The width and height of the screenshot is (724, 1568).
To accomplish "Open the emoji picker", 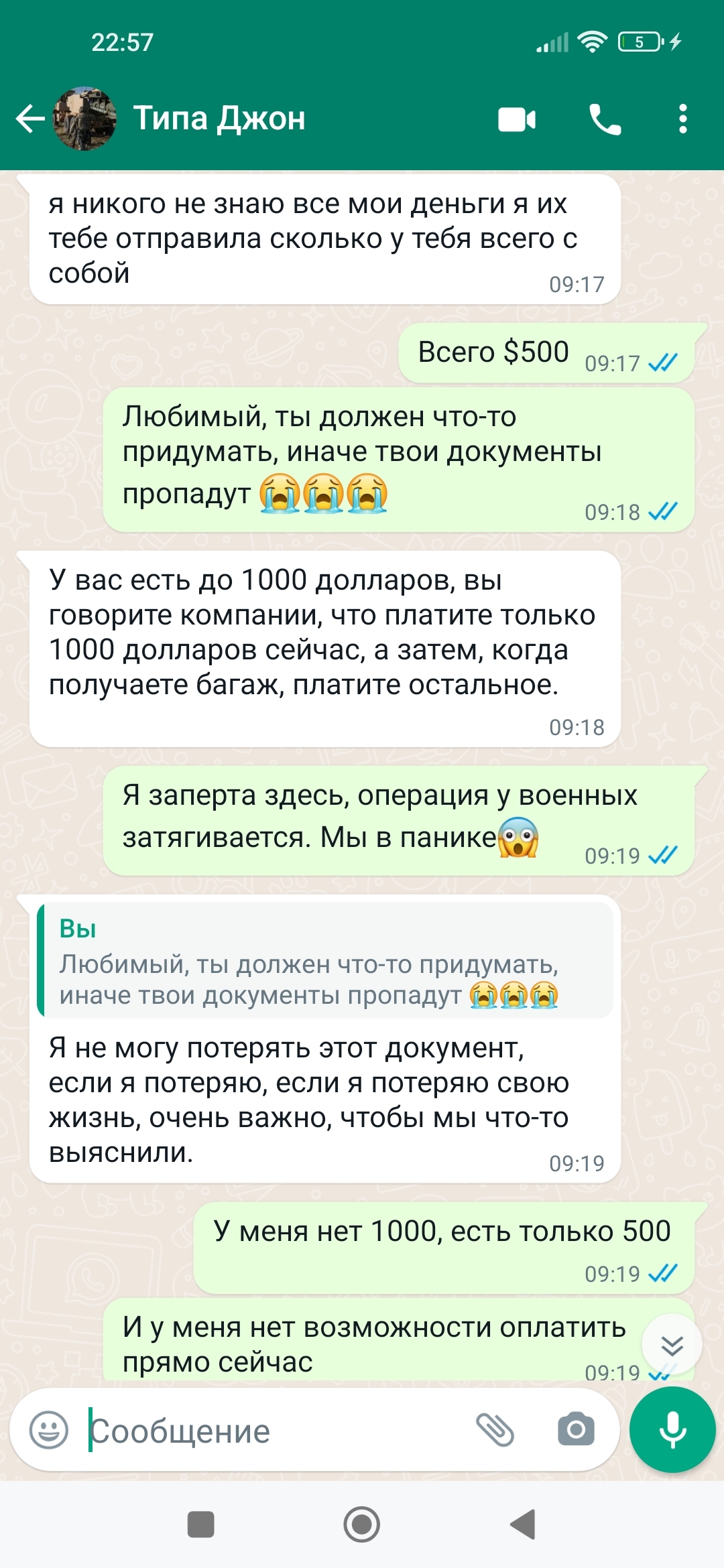I will (x=49, y=1430).
